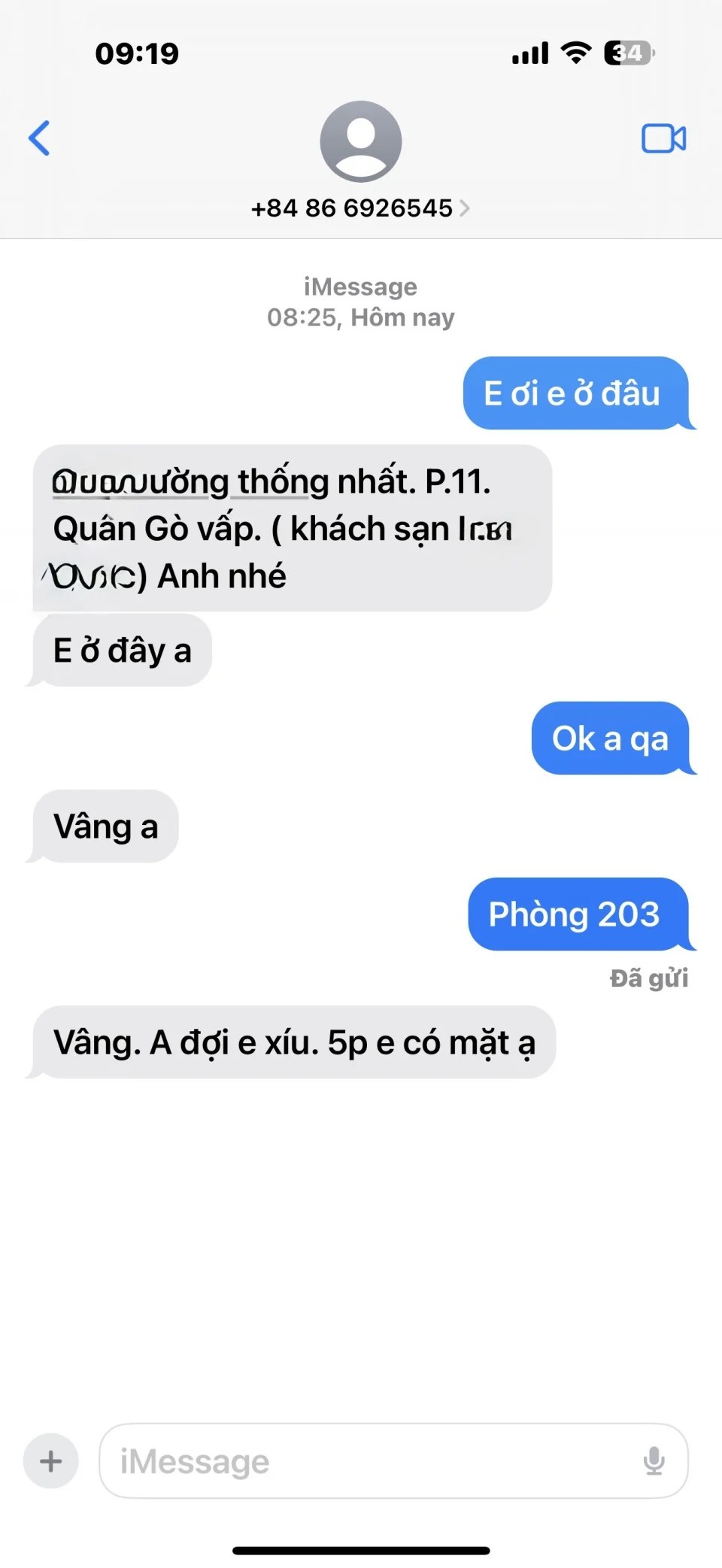Start a FaceTime video call

click(x=663, y=138)
